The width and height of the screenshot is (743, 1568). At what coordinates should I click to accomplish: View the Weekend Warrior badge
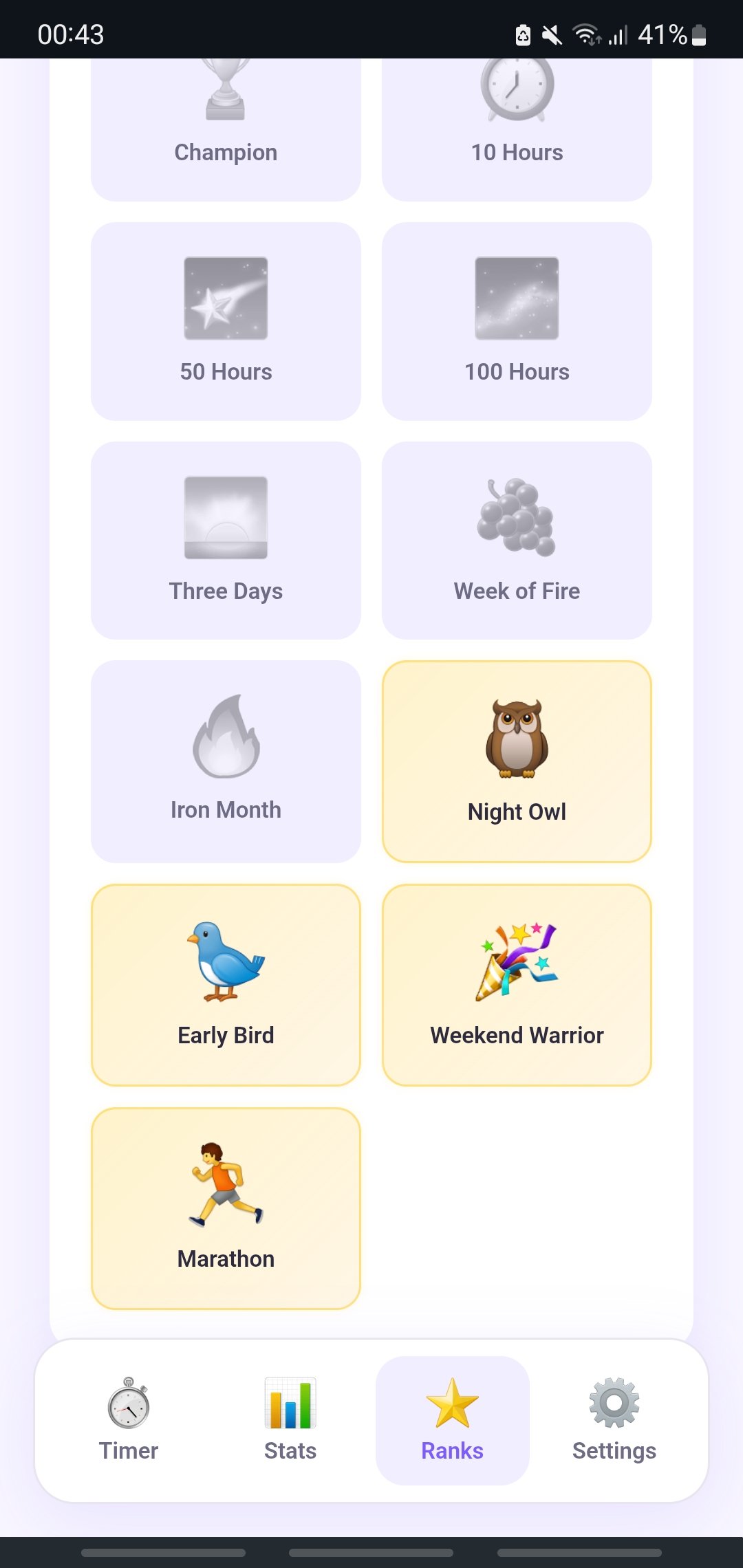pyautogui.click(x=517, y=985)
